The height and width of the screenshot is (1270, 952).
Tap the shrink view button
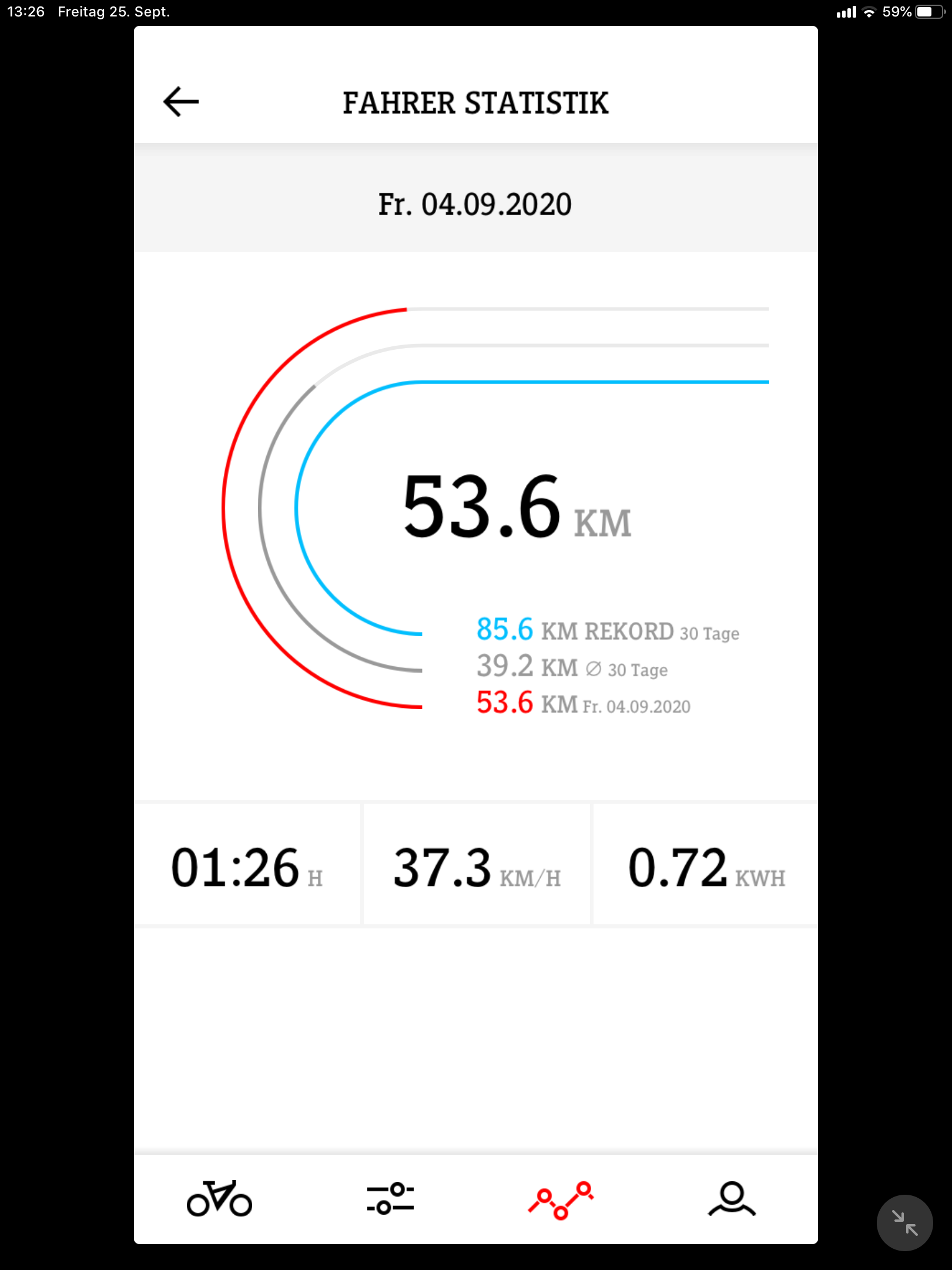pos(904,1222)
